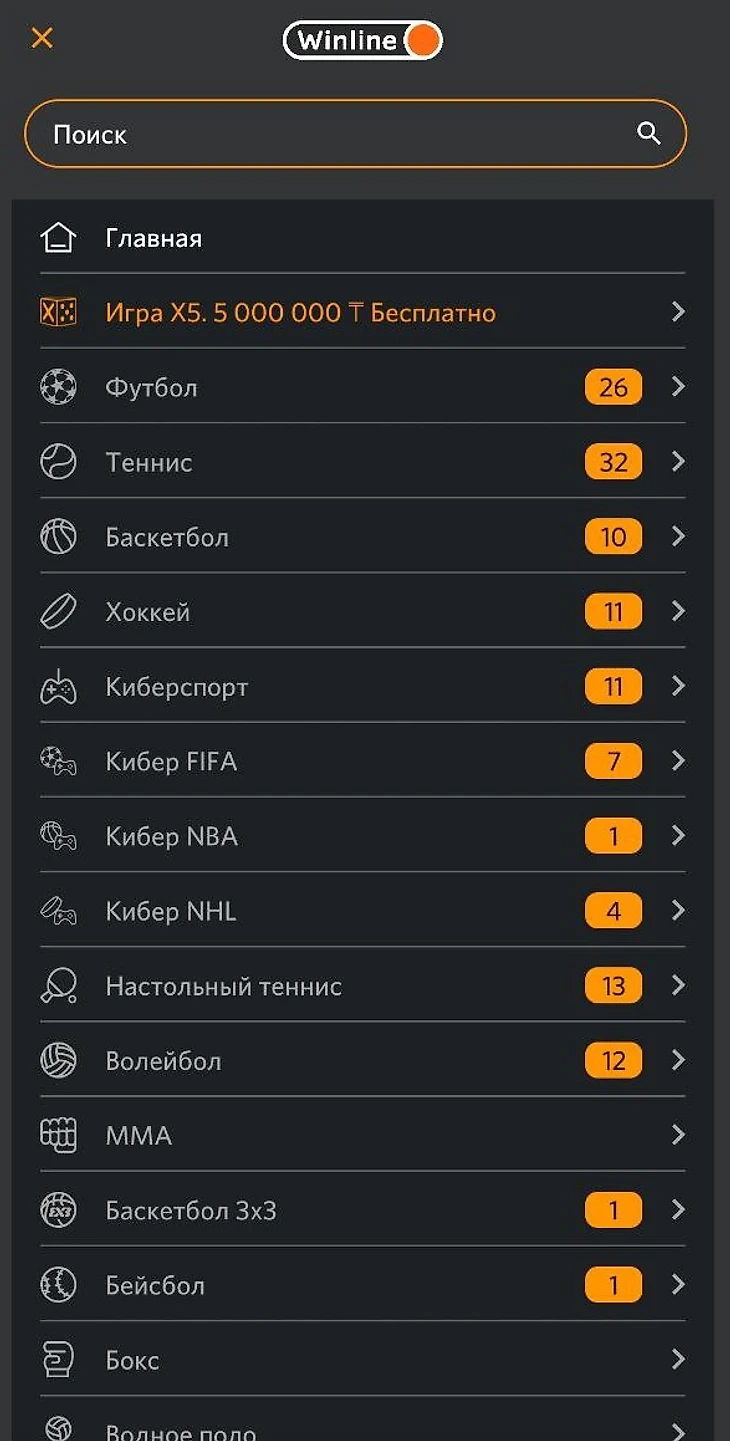
Task: Choose the Хоккей category
Action: click(x=148, y=612)
